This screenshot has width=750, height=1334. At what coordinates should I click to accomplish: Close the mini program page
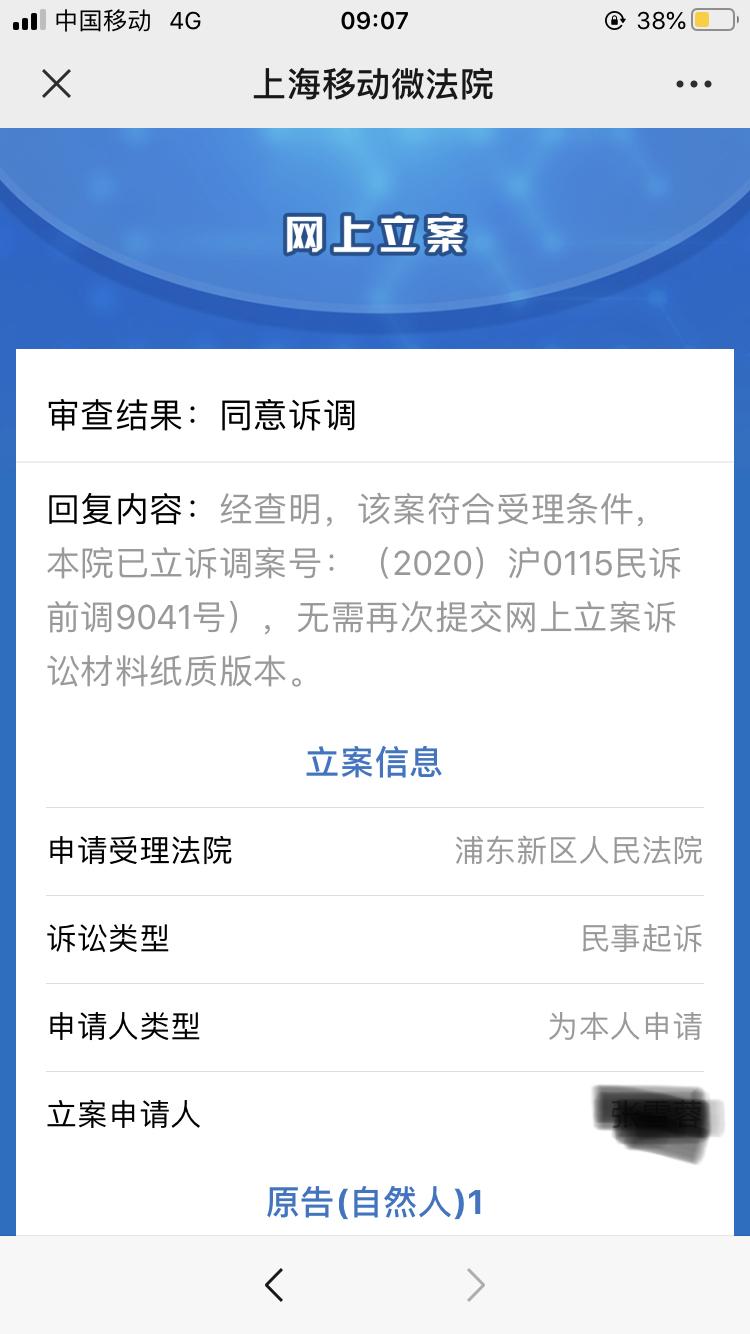pos(57,84)
